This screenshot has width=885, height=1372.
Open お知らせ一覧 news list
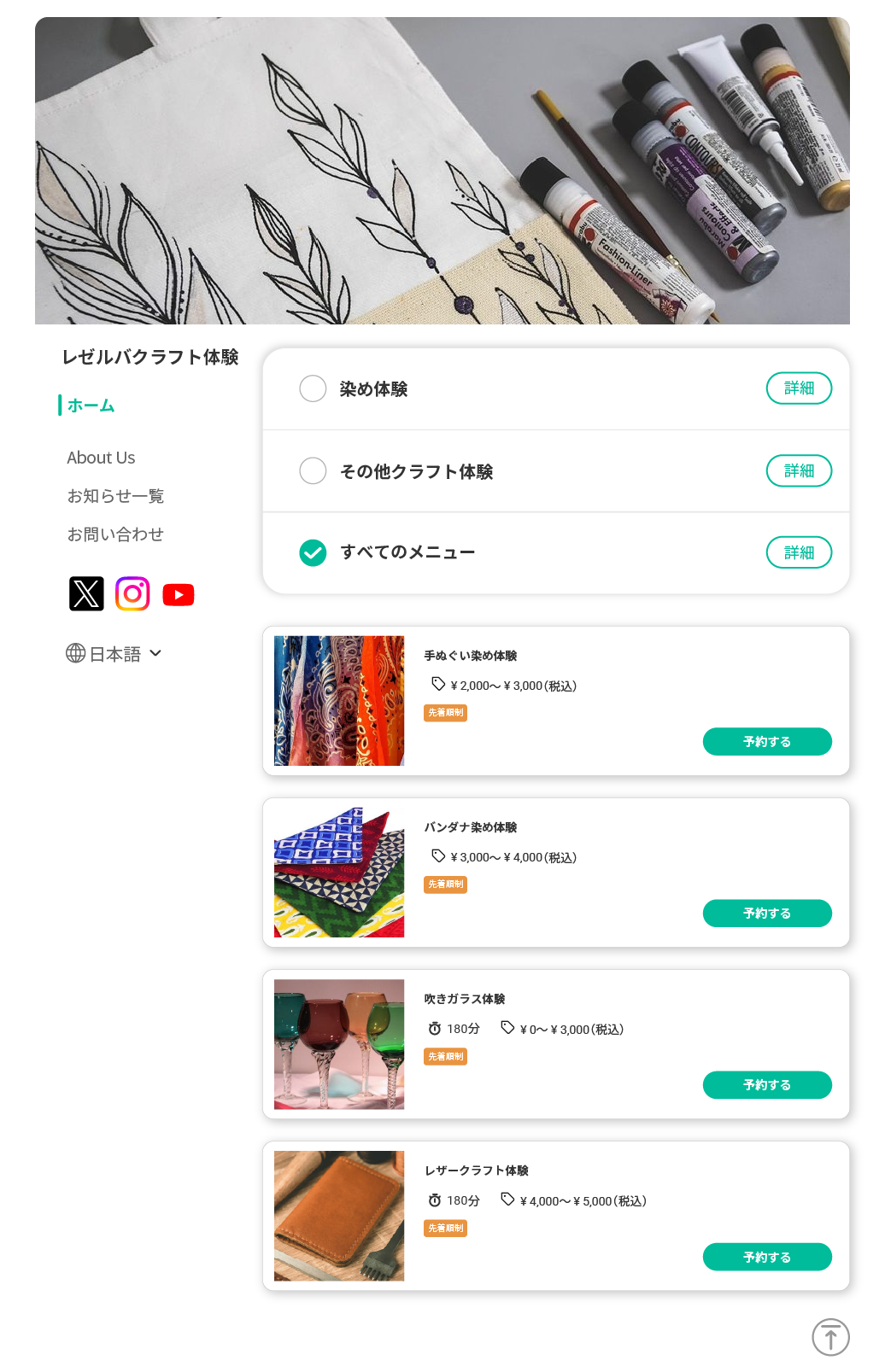pyautogui.click(x=115, y=496)
